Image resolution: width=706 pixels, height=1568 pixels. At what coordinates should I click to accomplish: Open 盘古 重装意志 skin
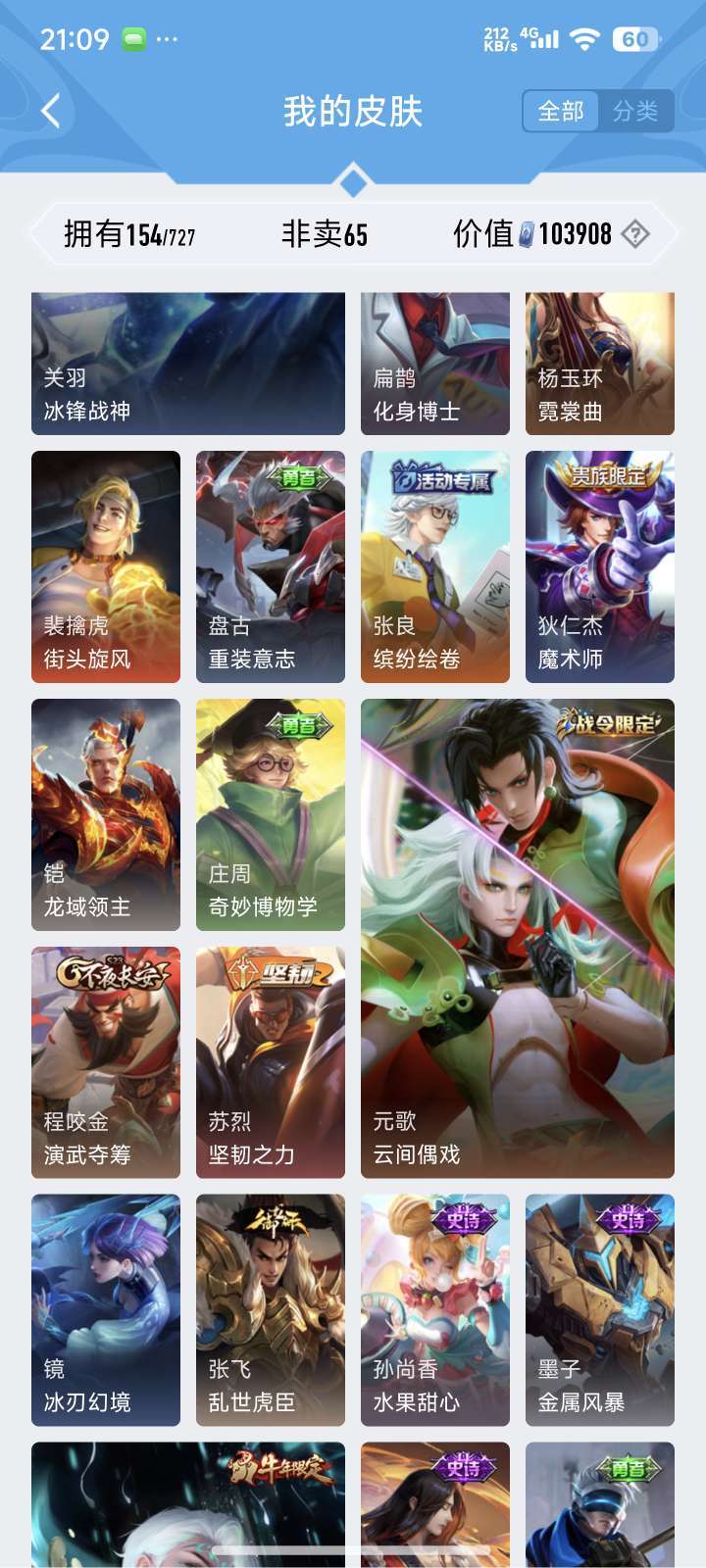coord(271,566)
